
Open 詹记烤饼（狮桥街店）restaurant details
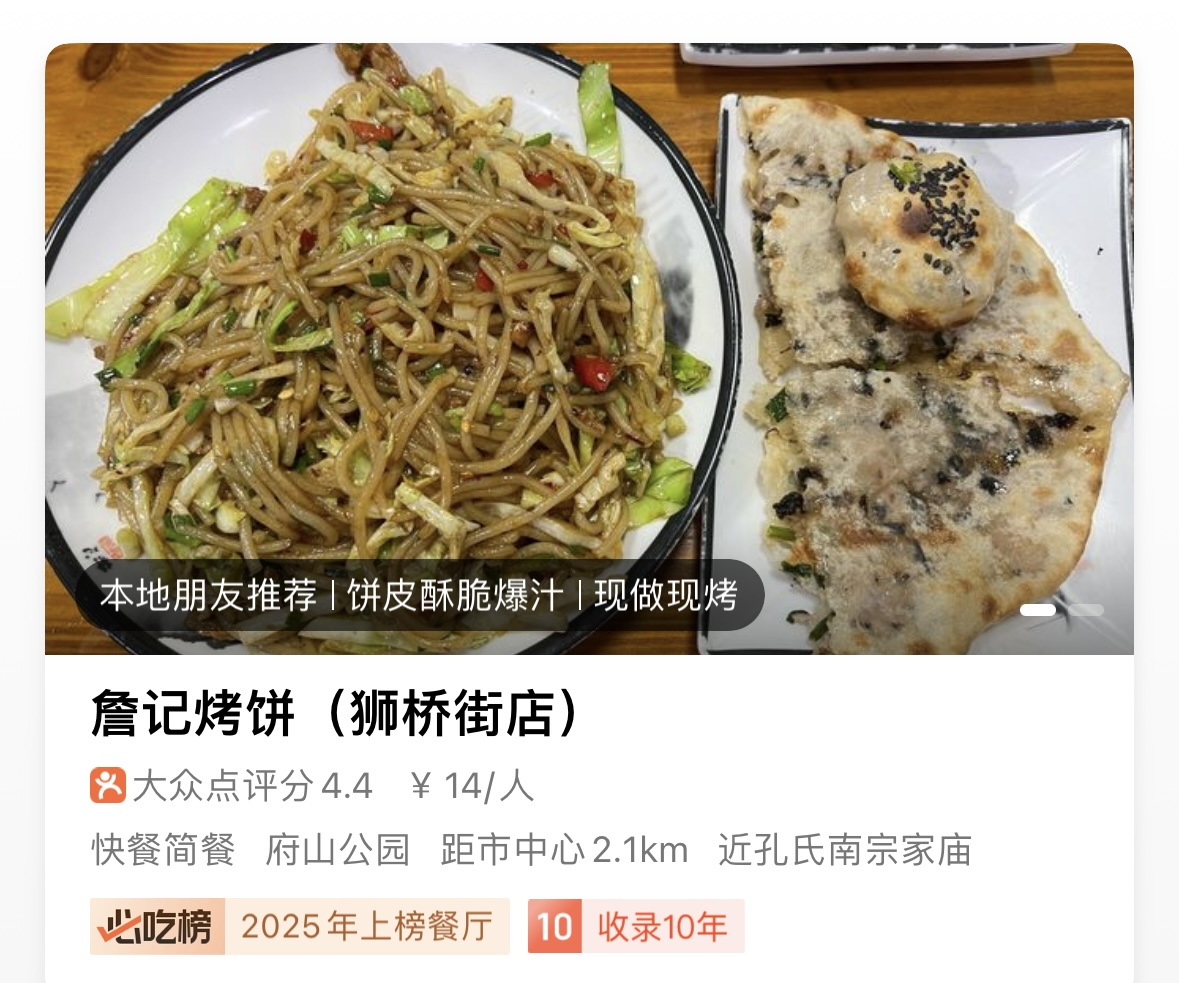pos(336,715)
